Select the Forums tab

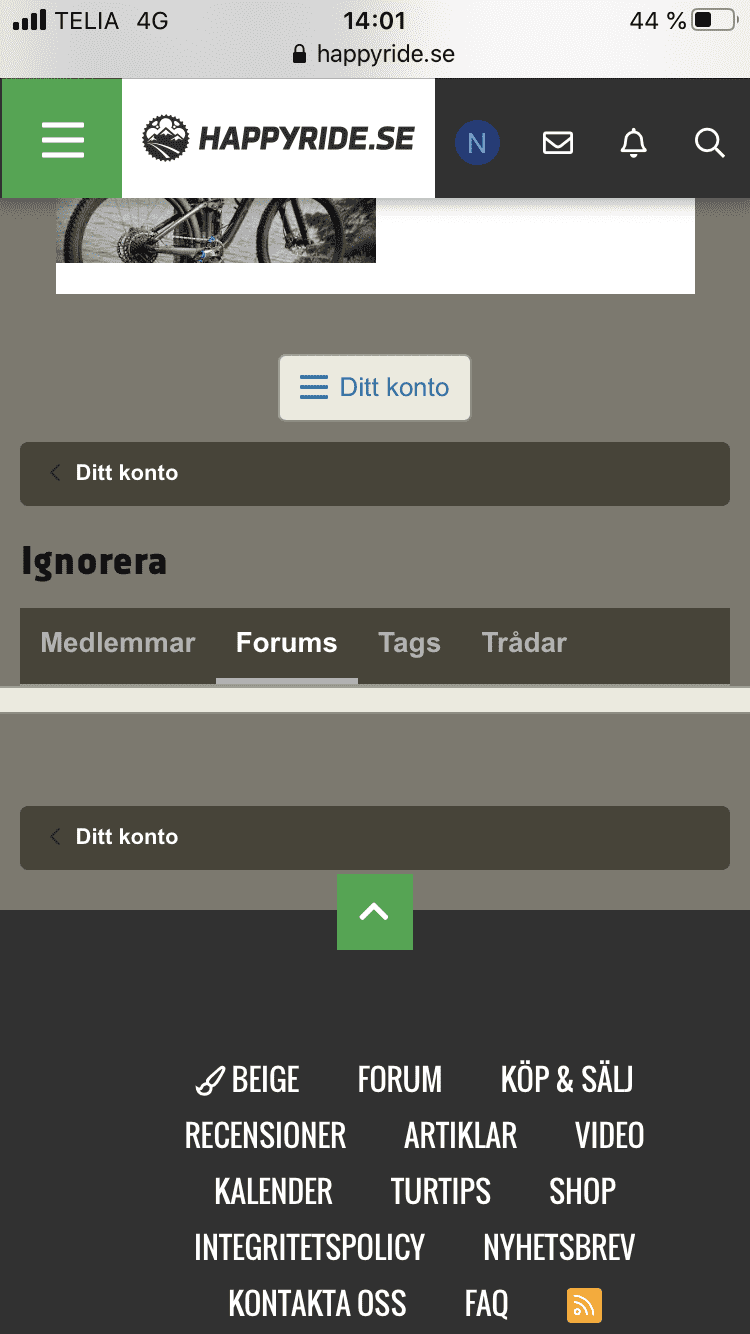286,643
